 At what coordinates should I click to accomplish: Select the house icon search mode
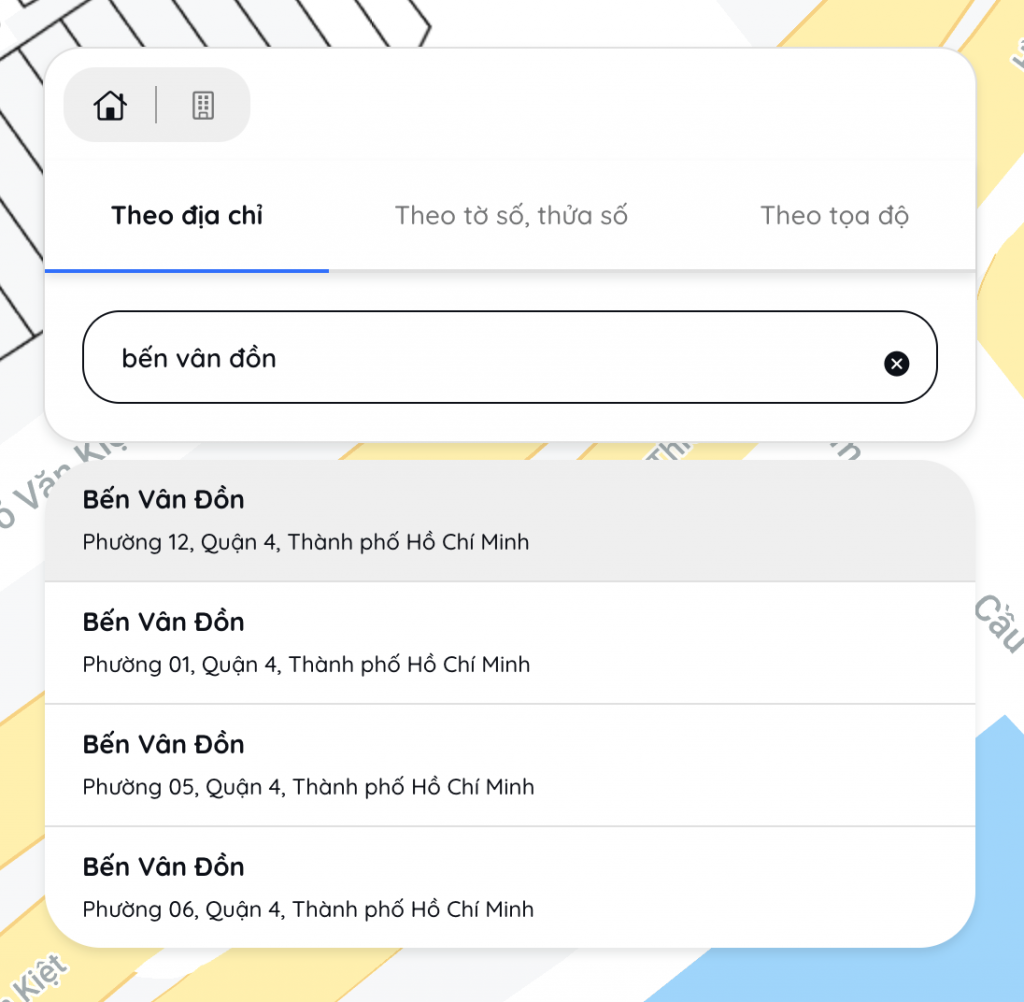(111, 105)
